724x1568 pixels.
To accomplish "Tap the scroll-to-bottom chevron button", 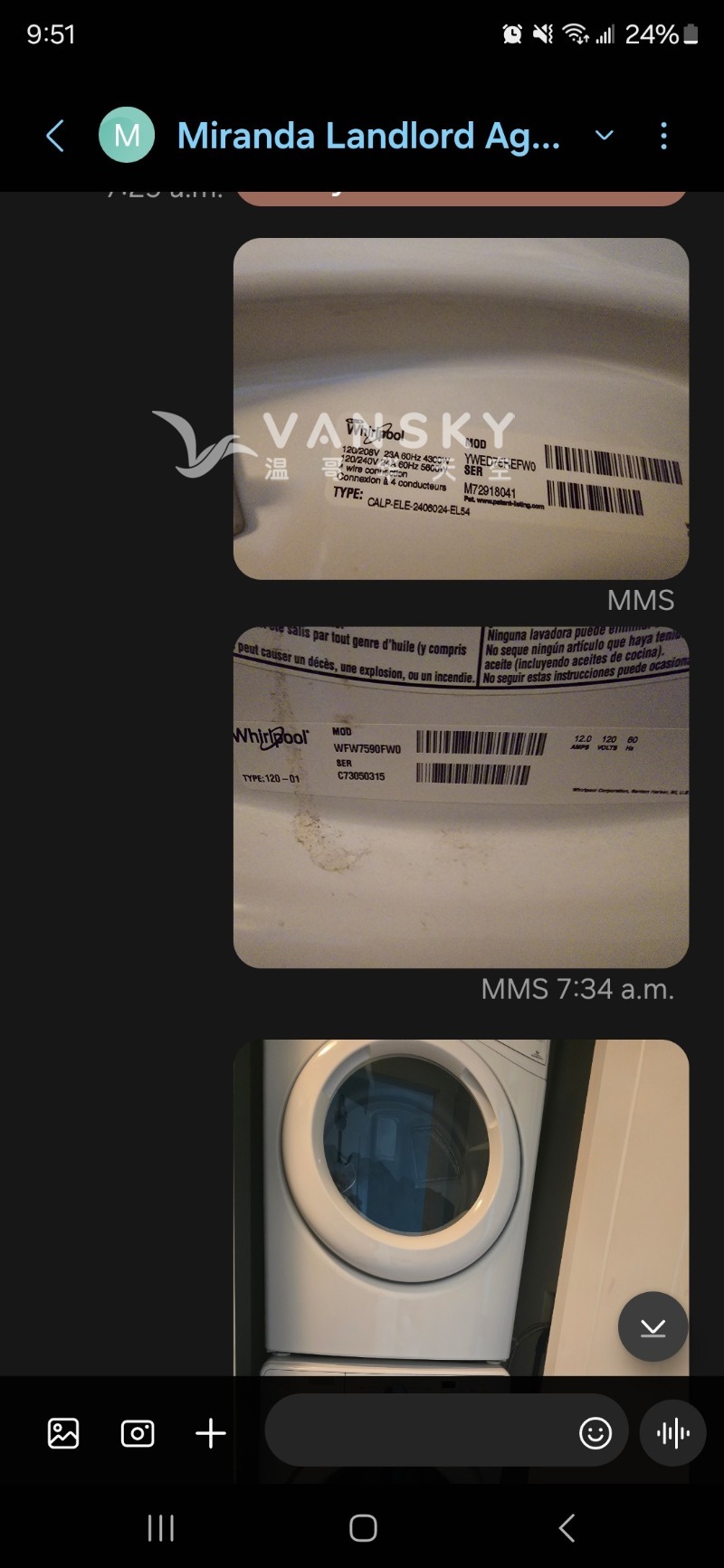I will point(653,1327).
